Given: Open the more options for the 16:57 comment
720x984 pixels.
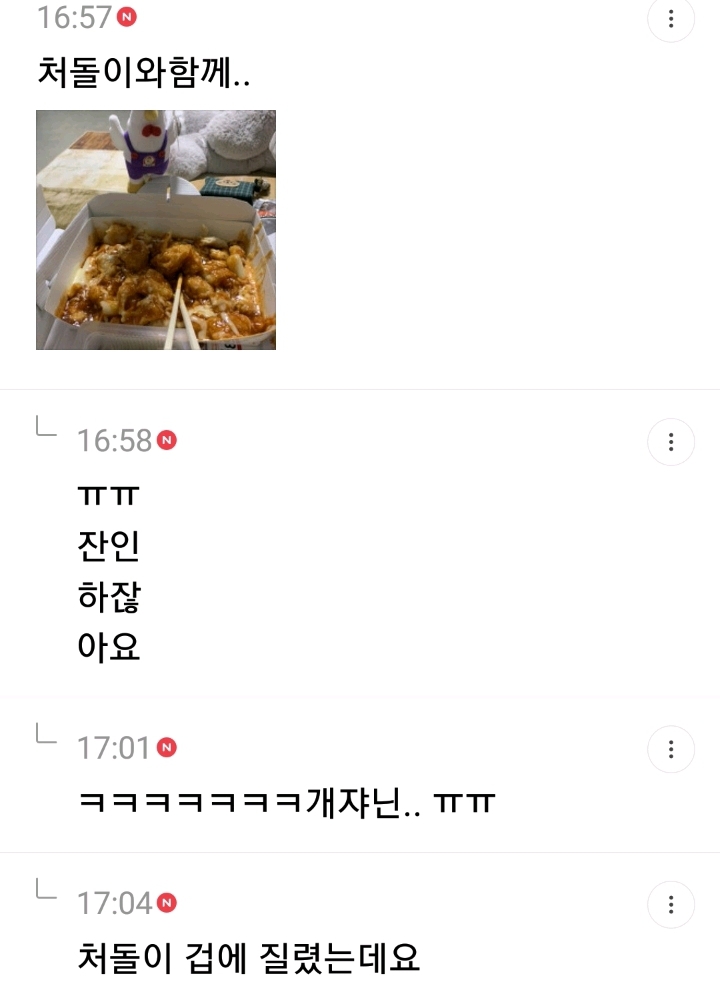Looking at the screenshot, I should 671,19.
